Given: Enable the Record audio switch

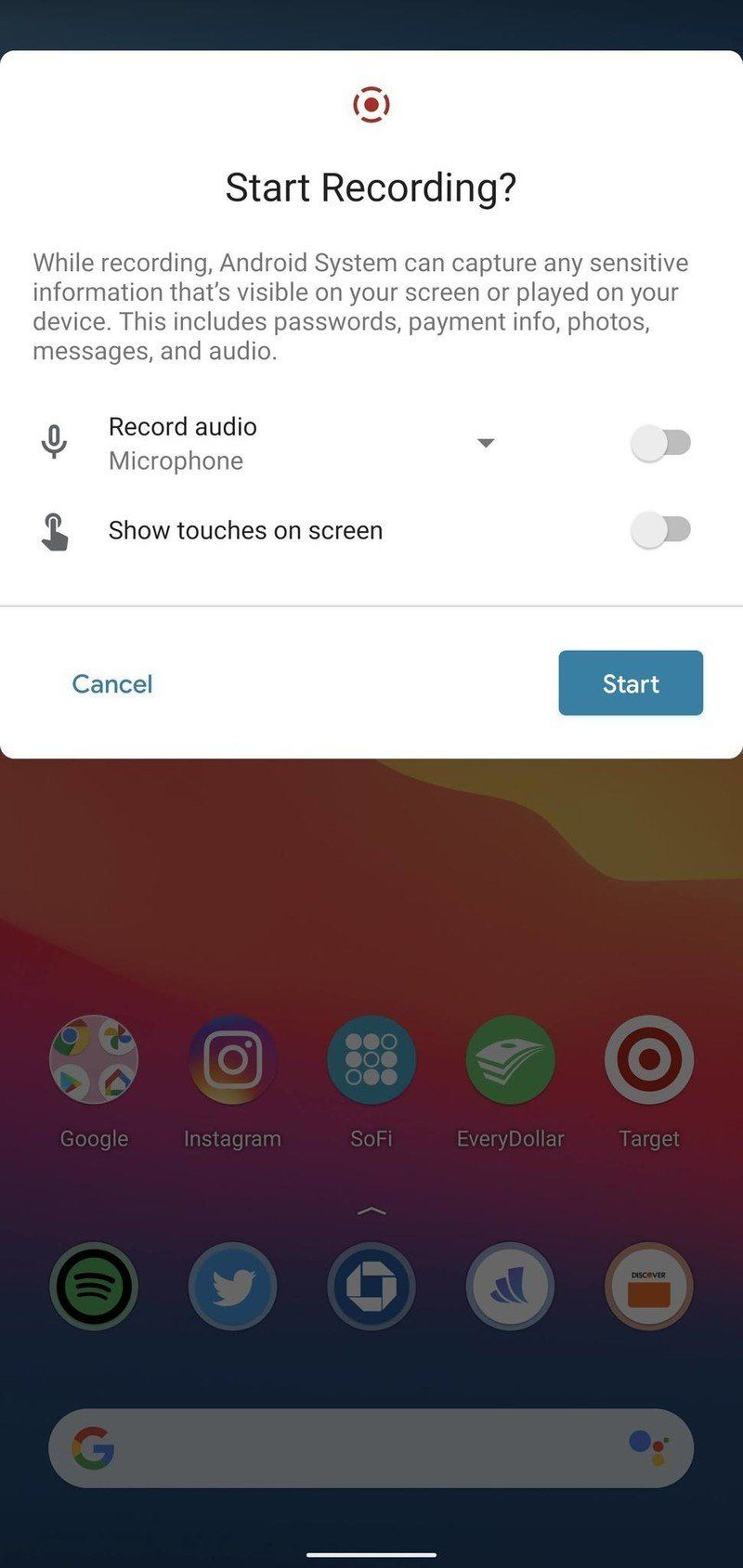Looking at the screenshot, I should click(x=661, y=443).
